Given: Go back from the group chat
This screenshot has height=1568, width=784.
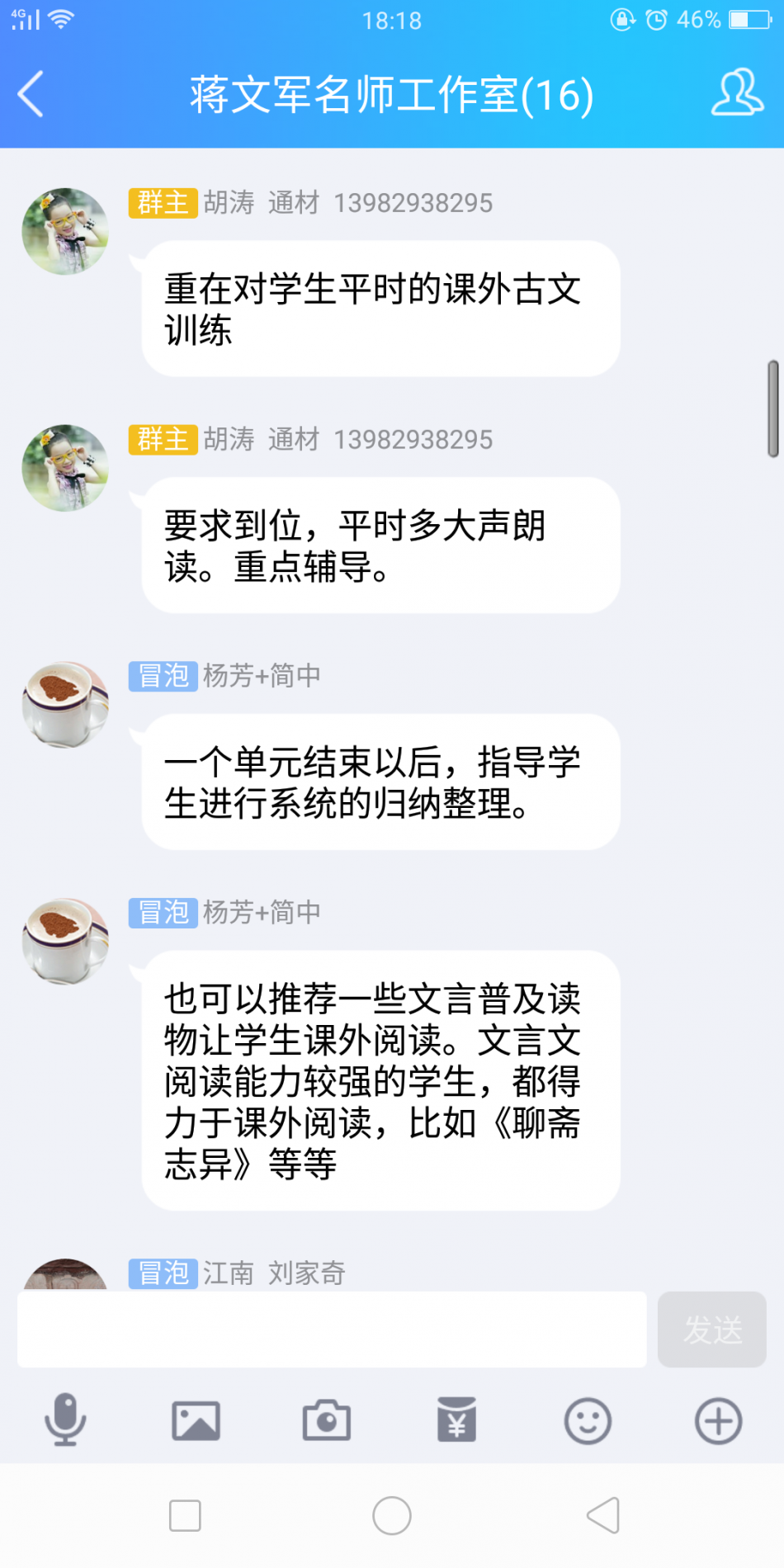Looking at the screenshot, I should (x=31, y=94).
